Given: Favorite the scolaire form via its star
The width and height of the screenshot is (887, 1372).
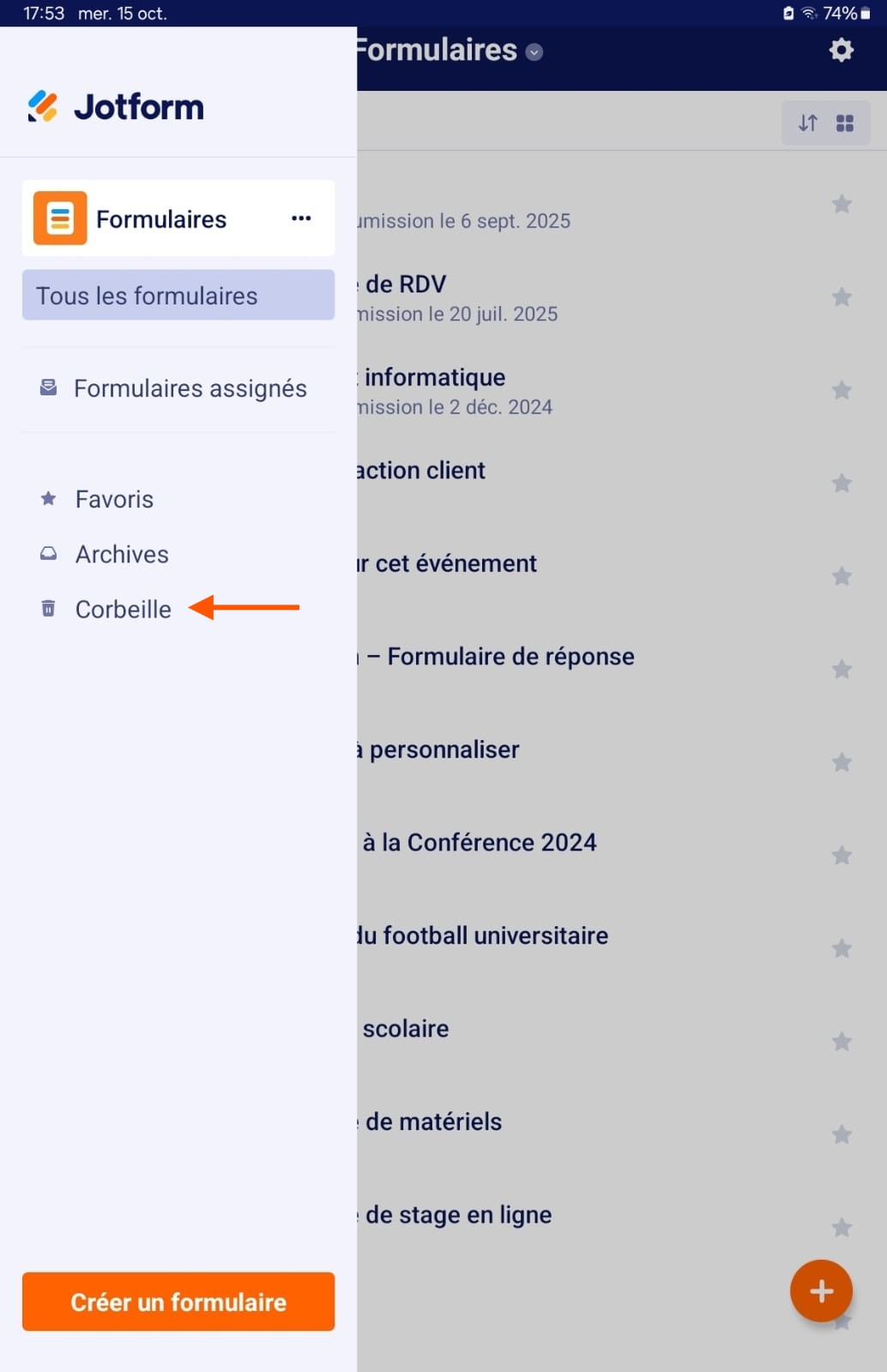Looking at the screenshot, I should click(x=841, y=1041).
